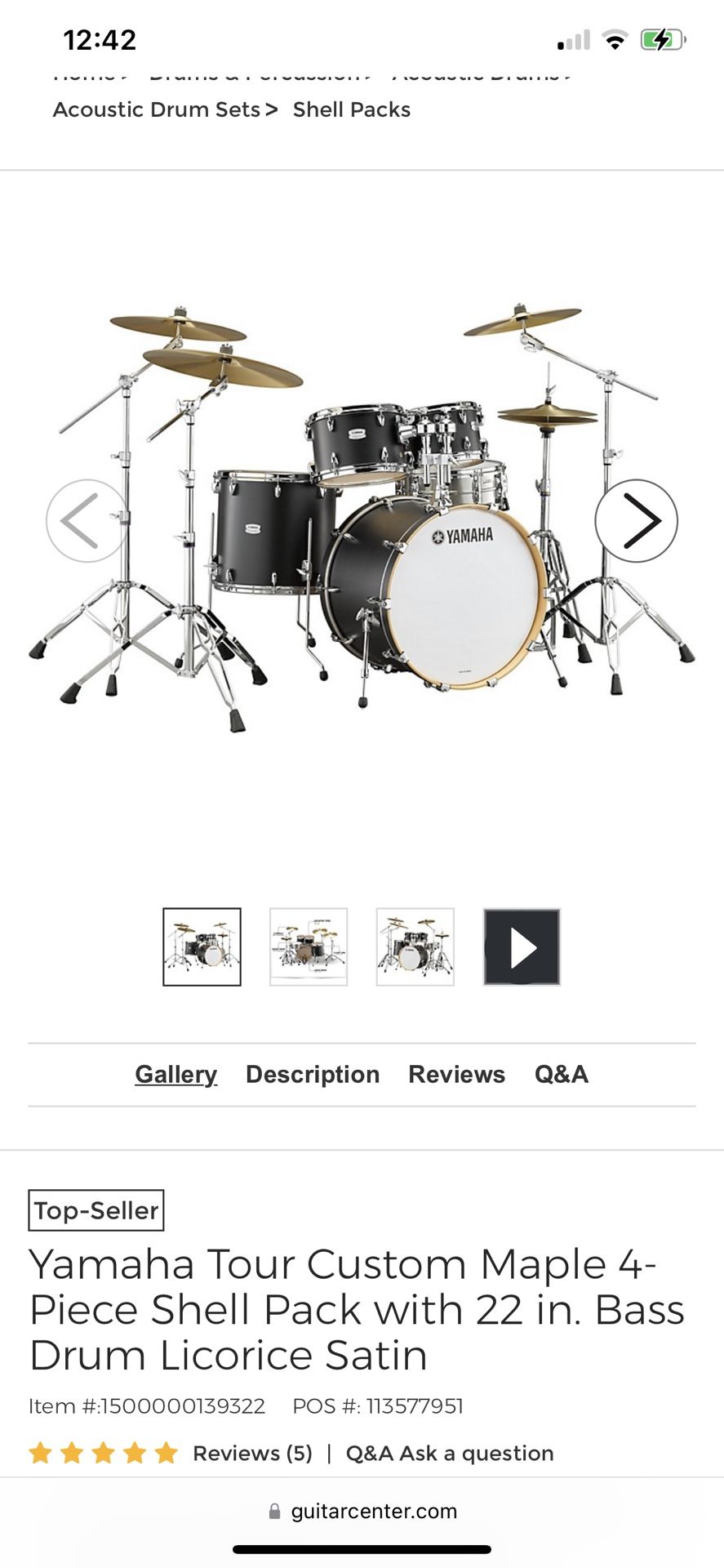Open the Shell Packs breadcrumb link
724x1568 pixels.
pyautogui.click(x=351, y=109)
